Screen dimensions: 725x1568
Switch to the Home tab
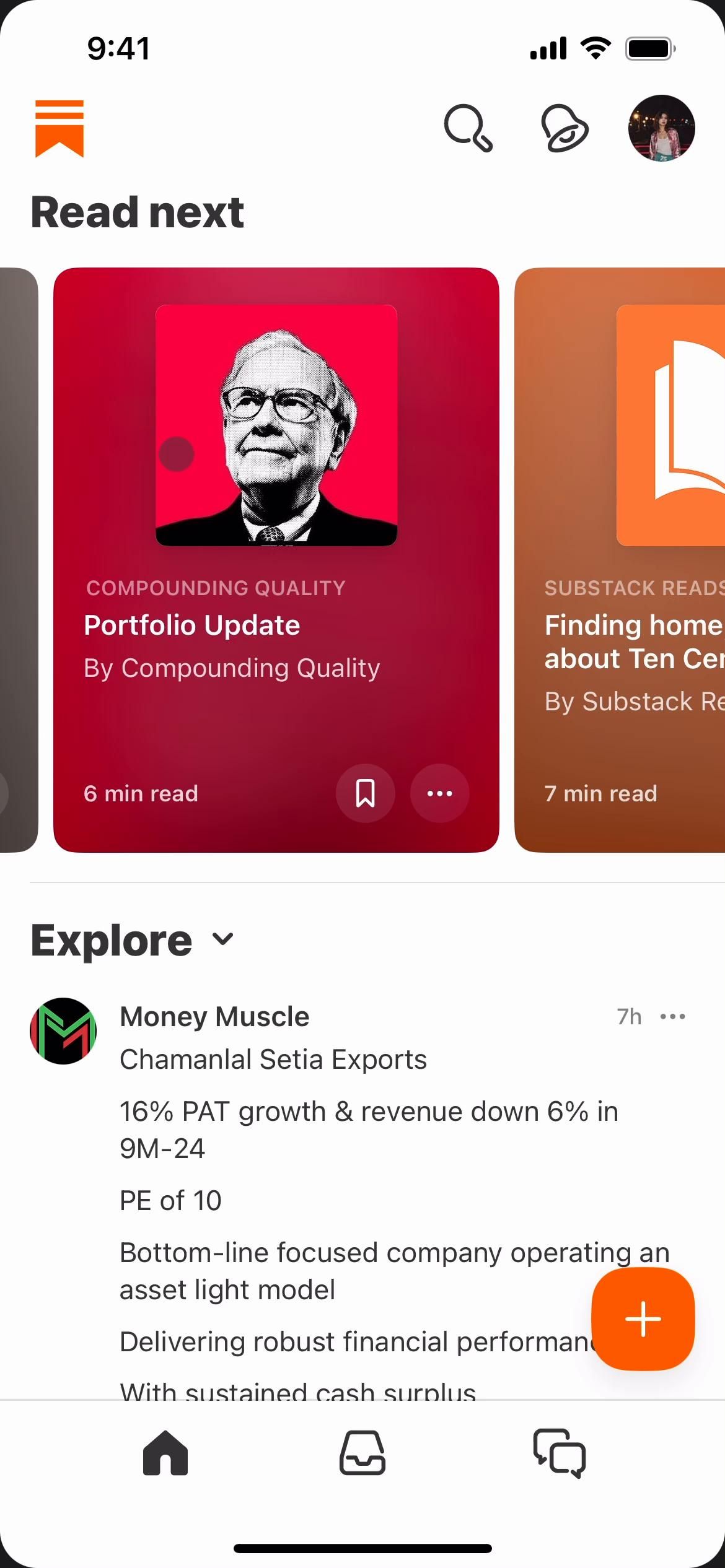(165, 1453)
